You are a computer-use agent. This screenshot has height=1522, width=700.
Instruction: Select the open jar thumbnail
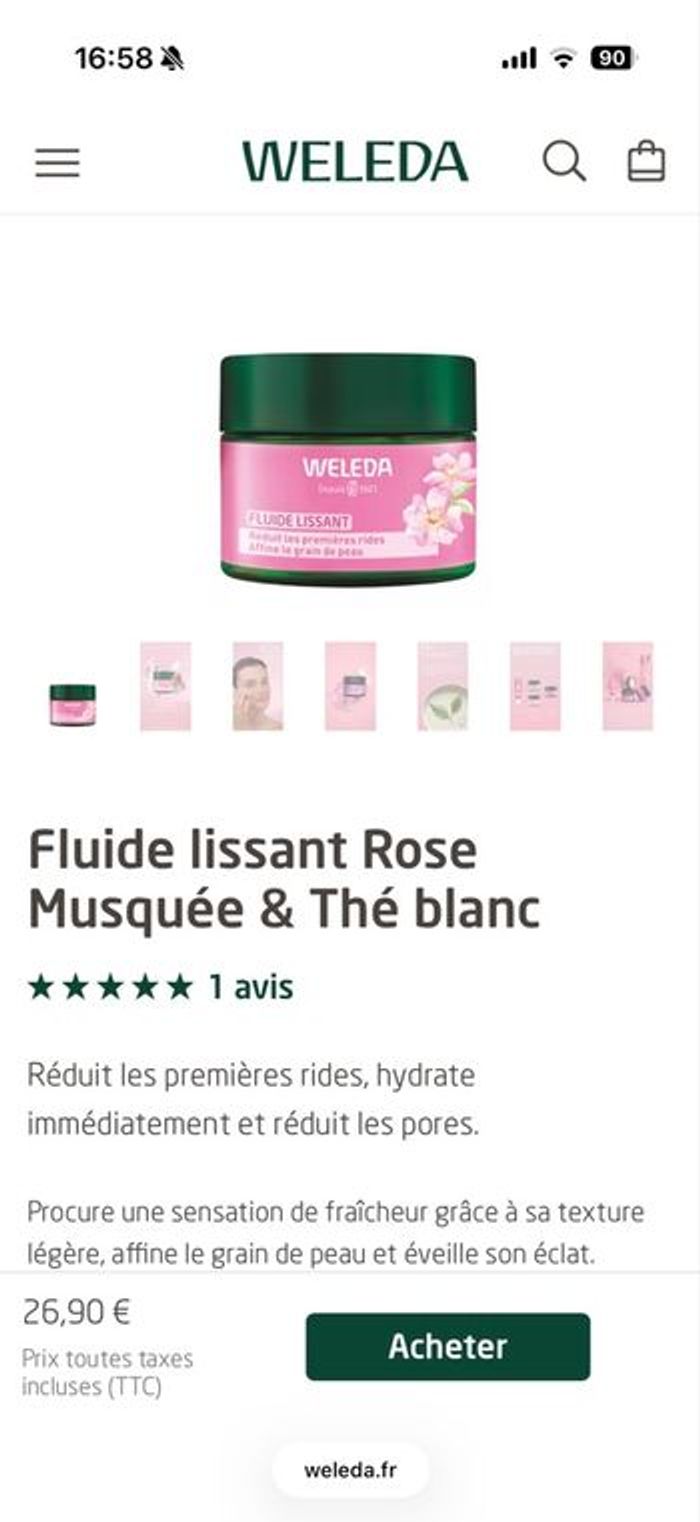click(350, 686)
